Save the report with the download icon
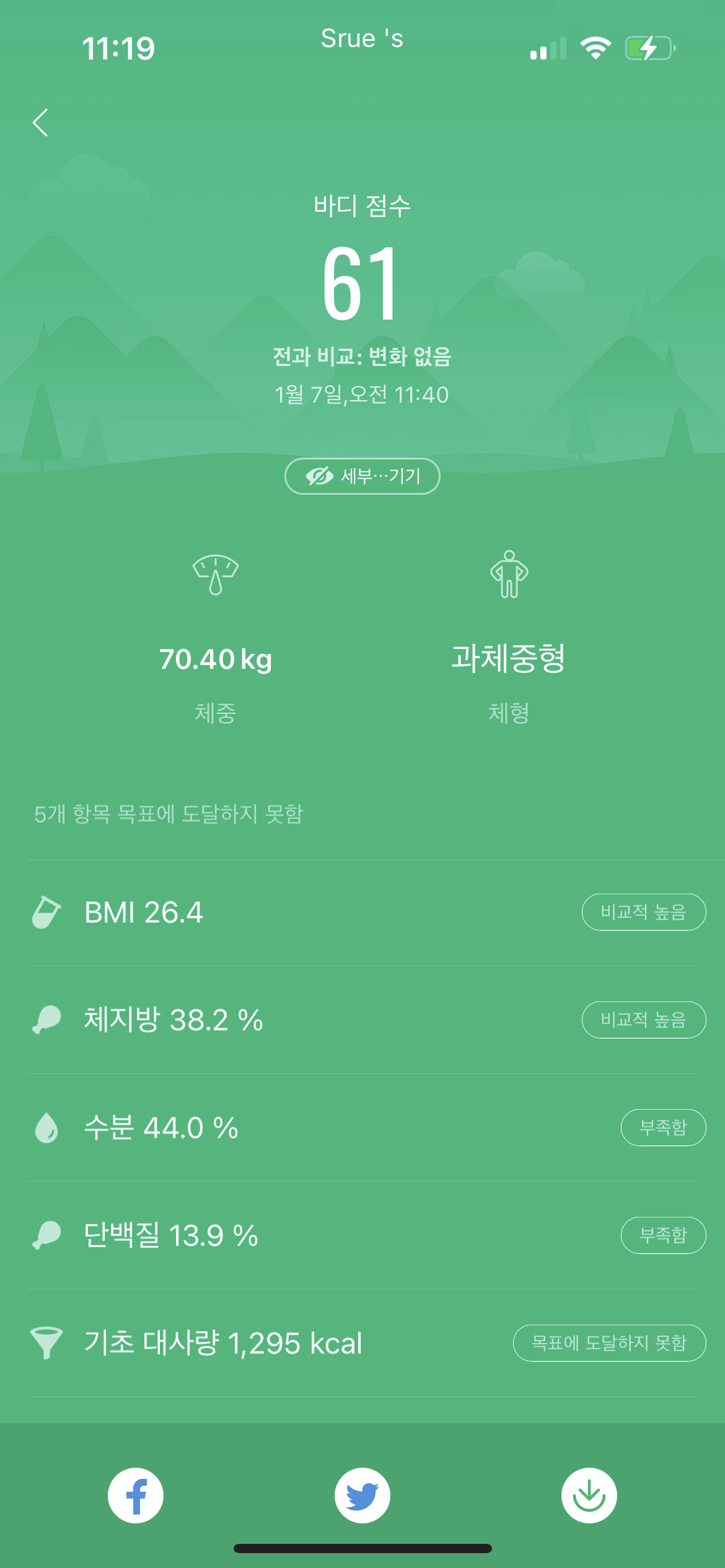The height and width of the screenshot is (1568, 725). pyautogui.click(x=589, y=1496)
